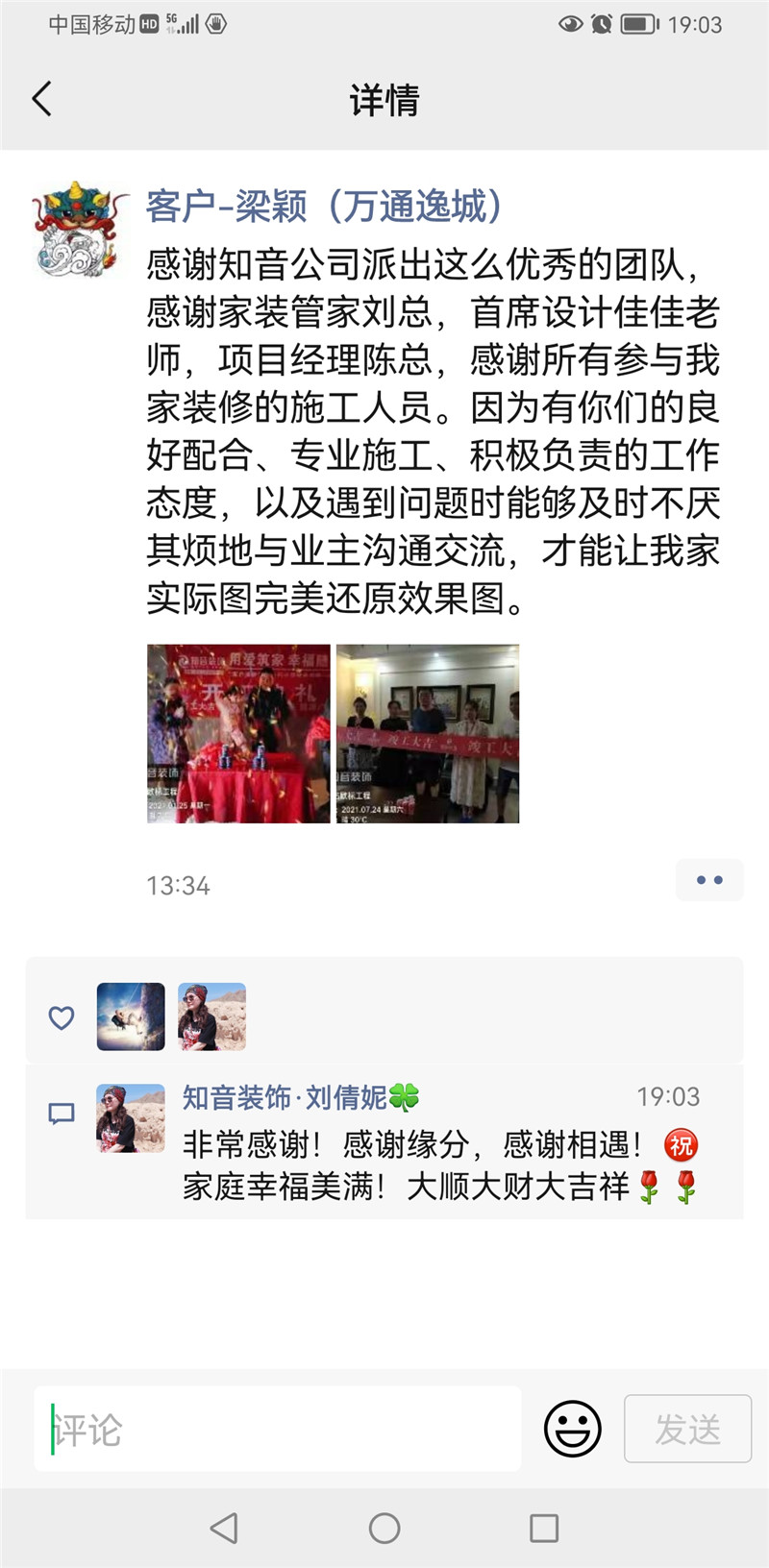Open the two-dot like/comment menu
The width and height of the screenshot is (769, 1568).
(709, 880)
